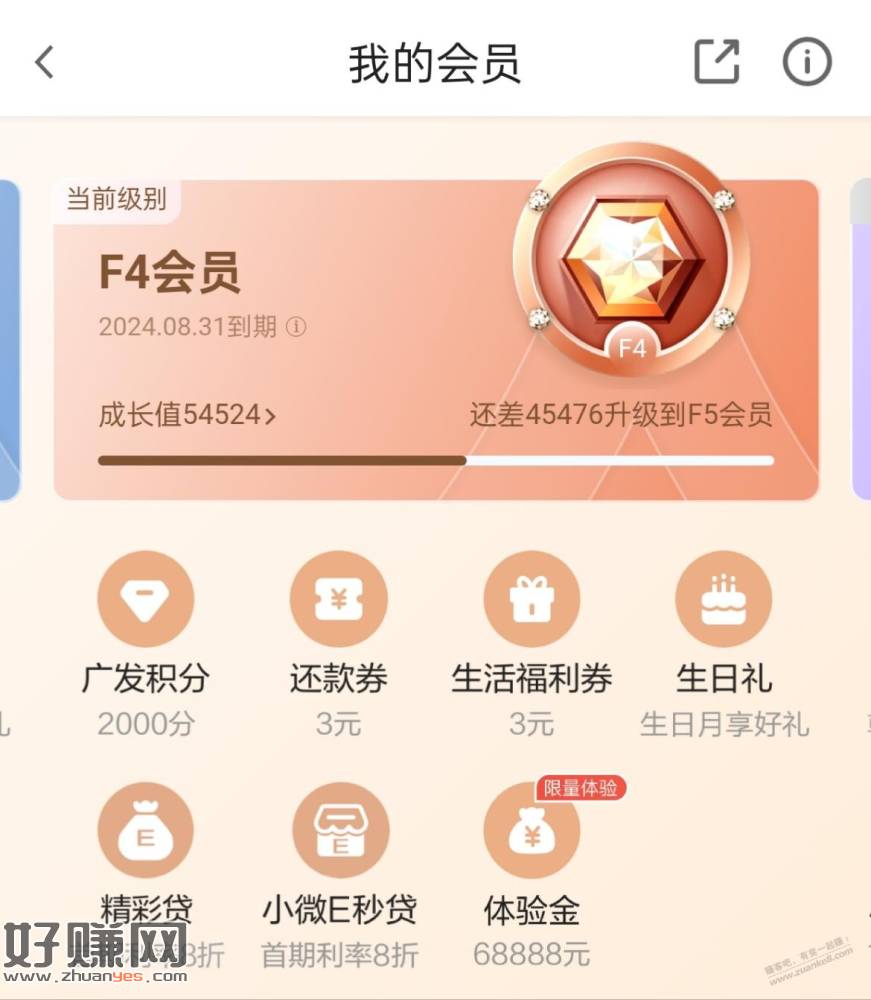The width and height of the screenshot is (871, 1000).
Task: Go back from 我的会员 page
Action: click(44, 62)
